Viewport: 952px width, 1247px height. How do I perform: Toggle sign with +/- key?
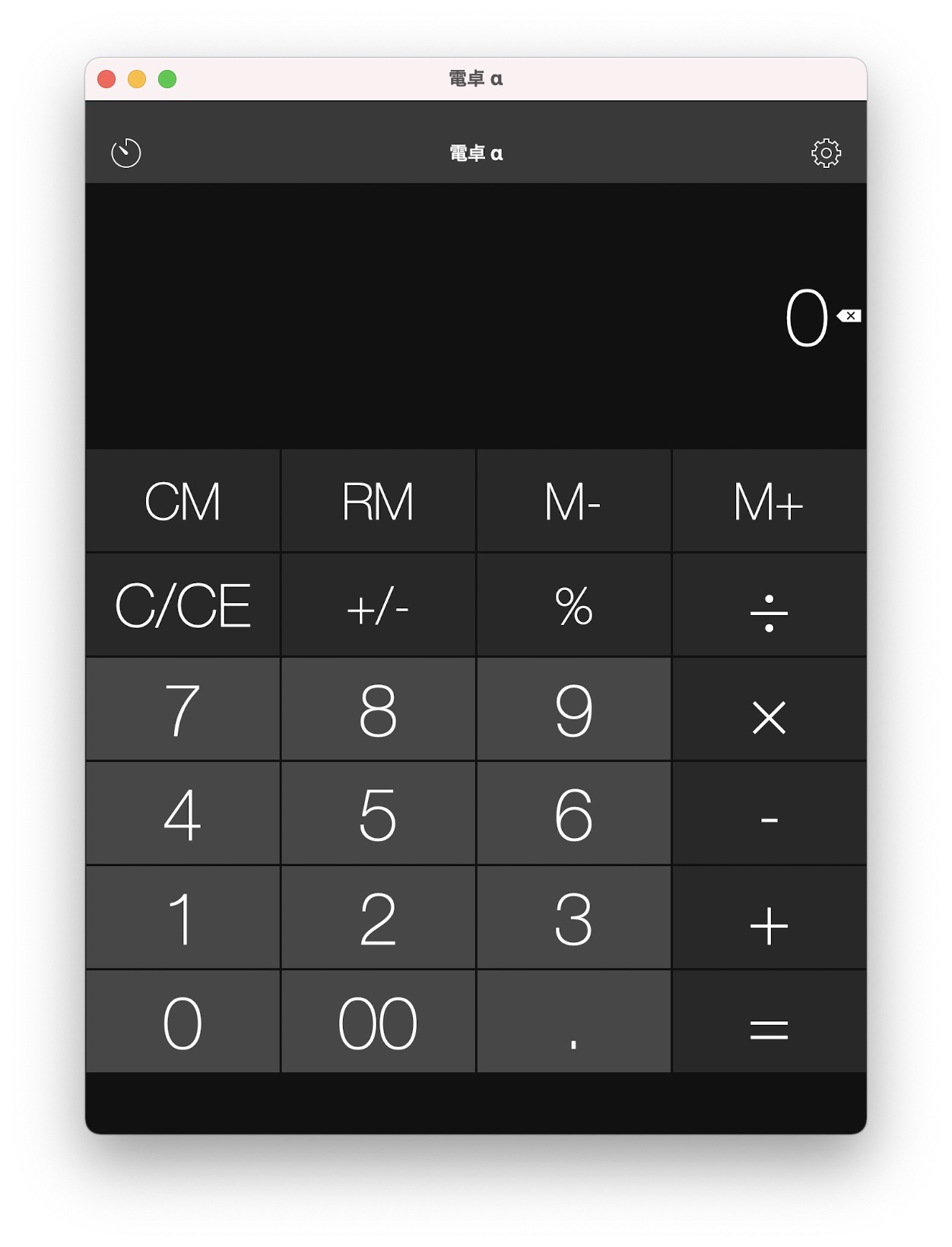[378, 605]
